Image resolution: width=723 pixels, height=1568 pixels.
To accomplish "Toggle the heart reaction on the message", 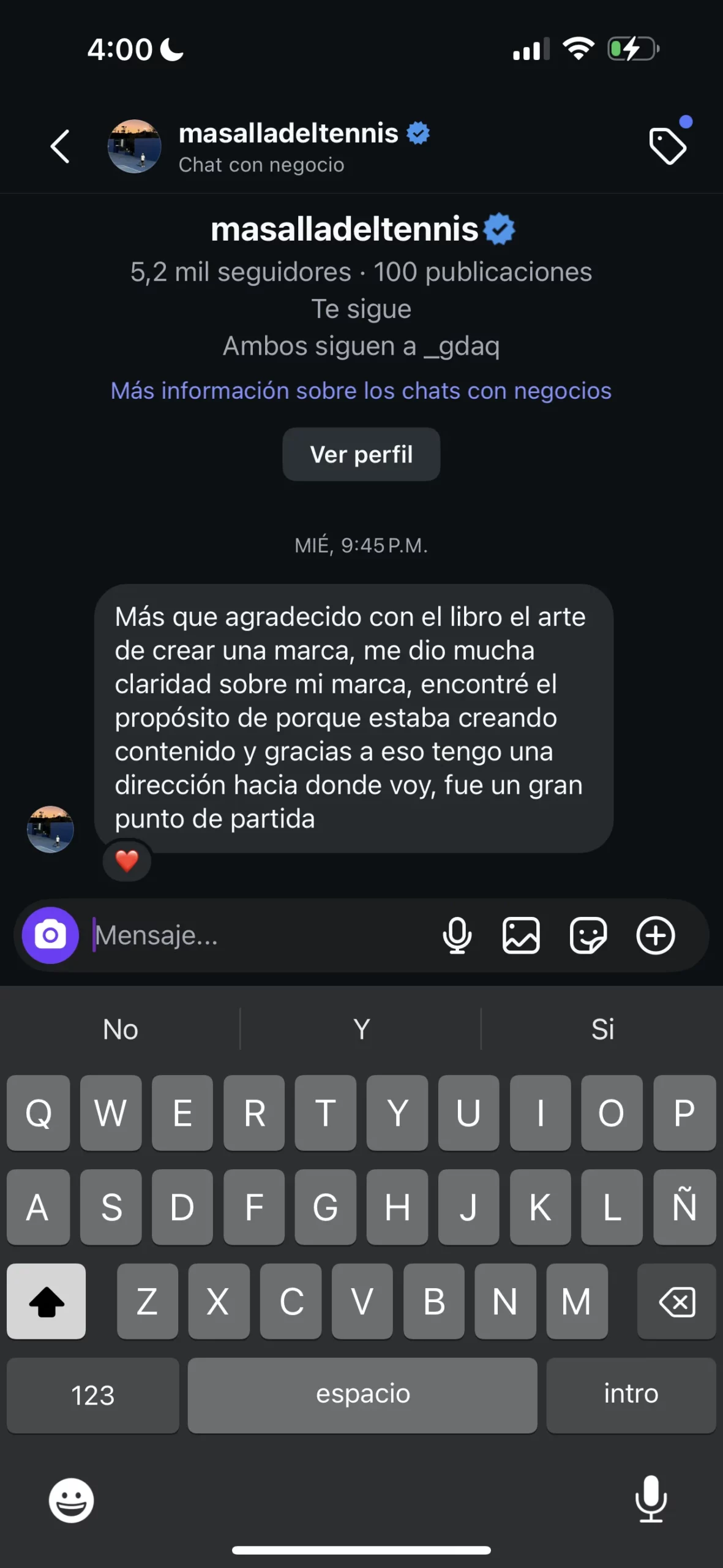I will tap(127, 861).
